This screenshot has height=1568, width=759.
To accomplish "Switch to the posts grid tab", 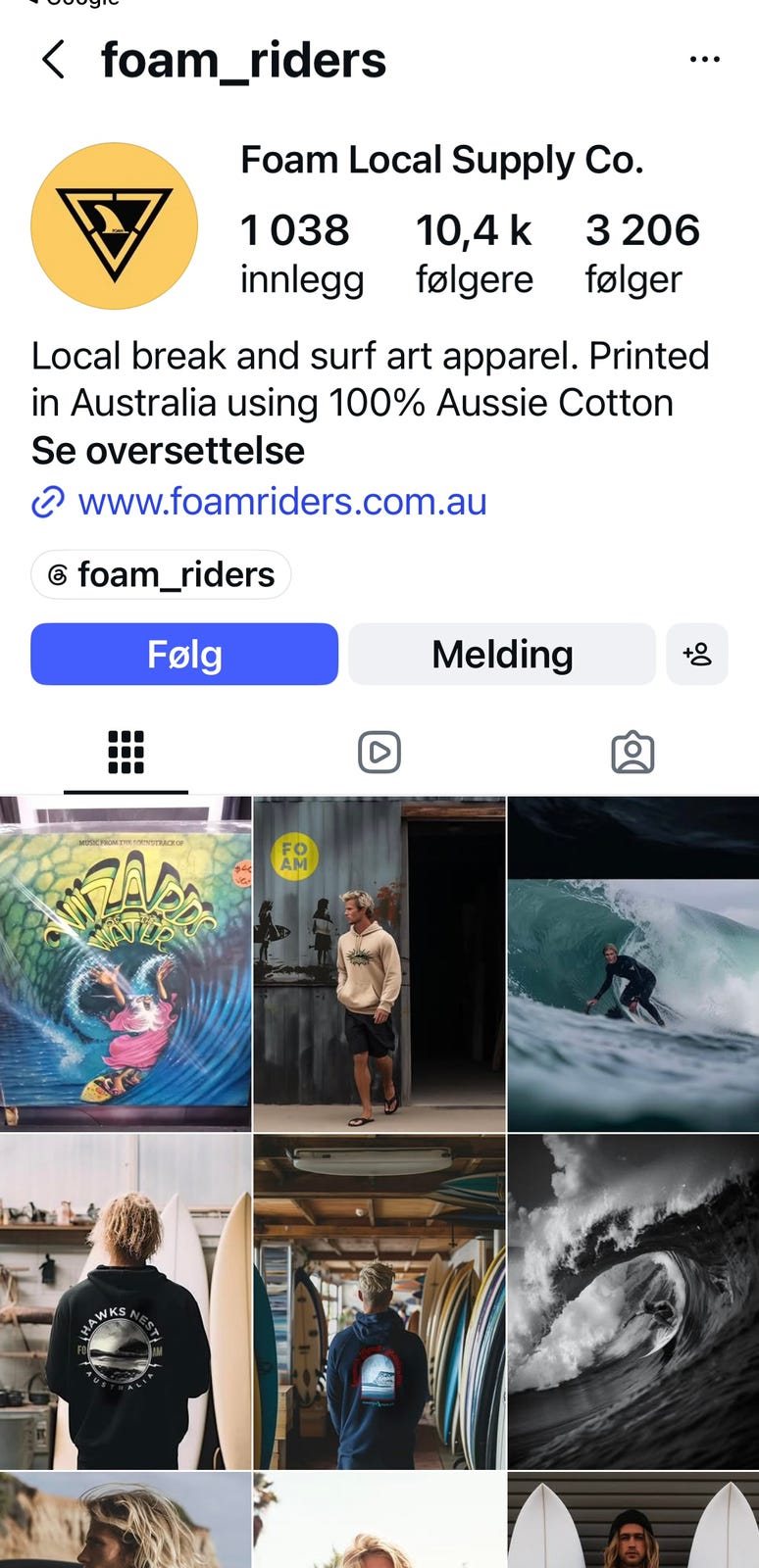I will (126, 753).
